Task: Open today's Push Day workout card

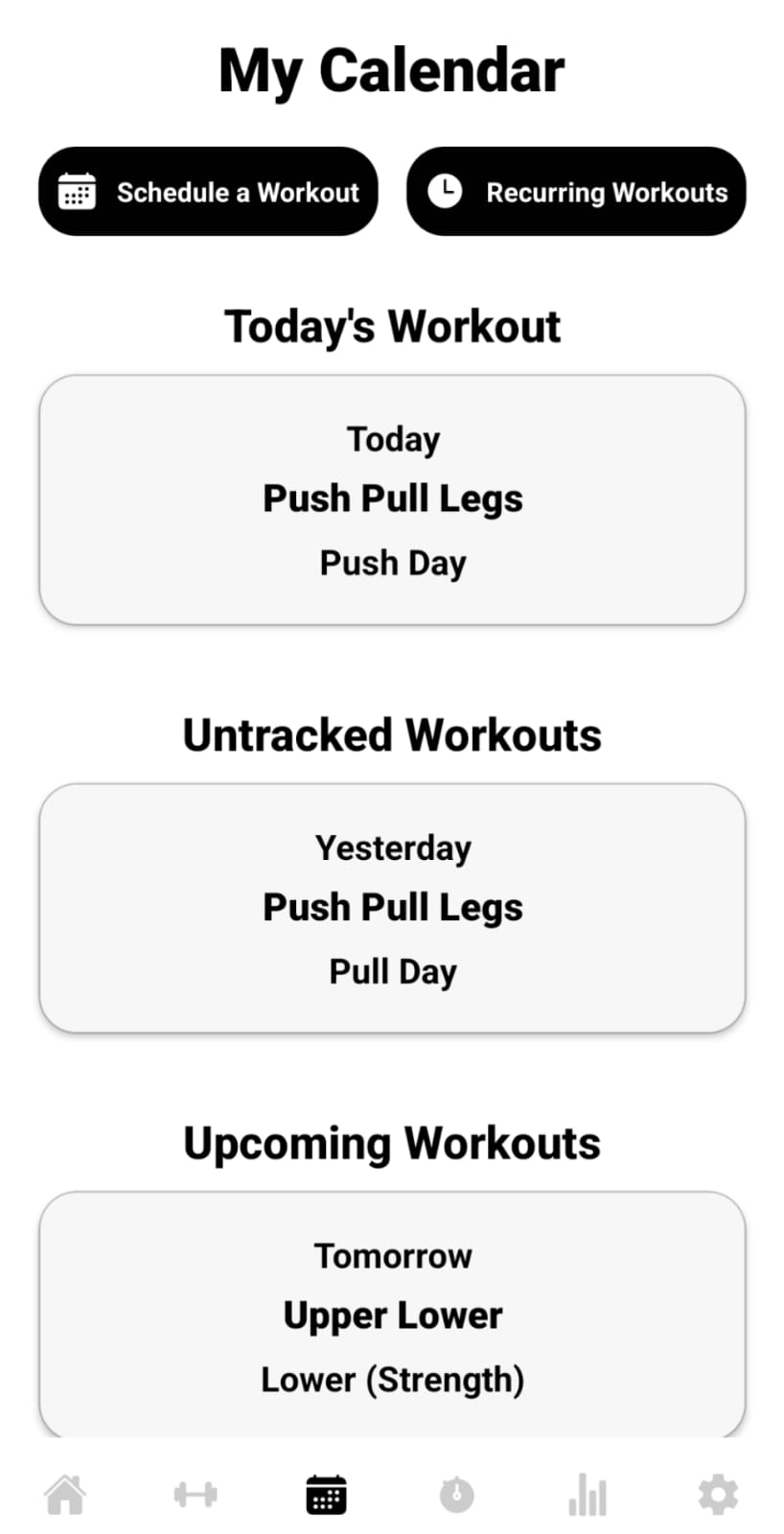Action: (x=392, y=500)
